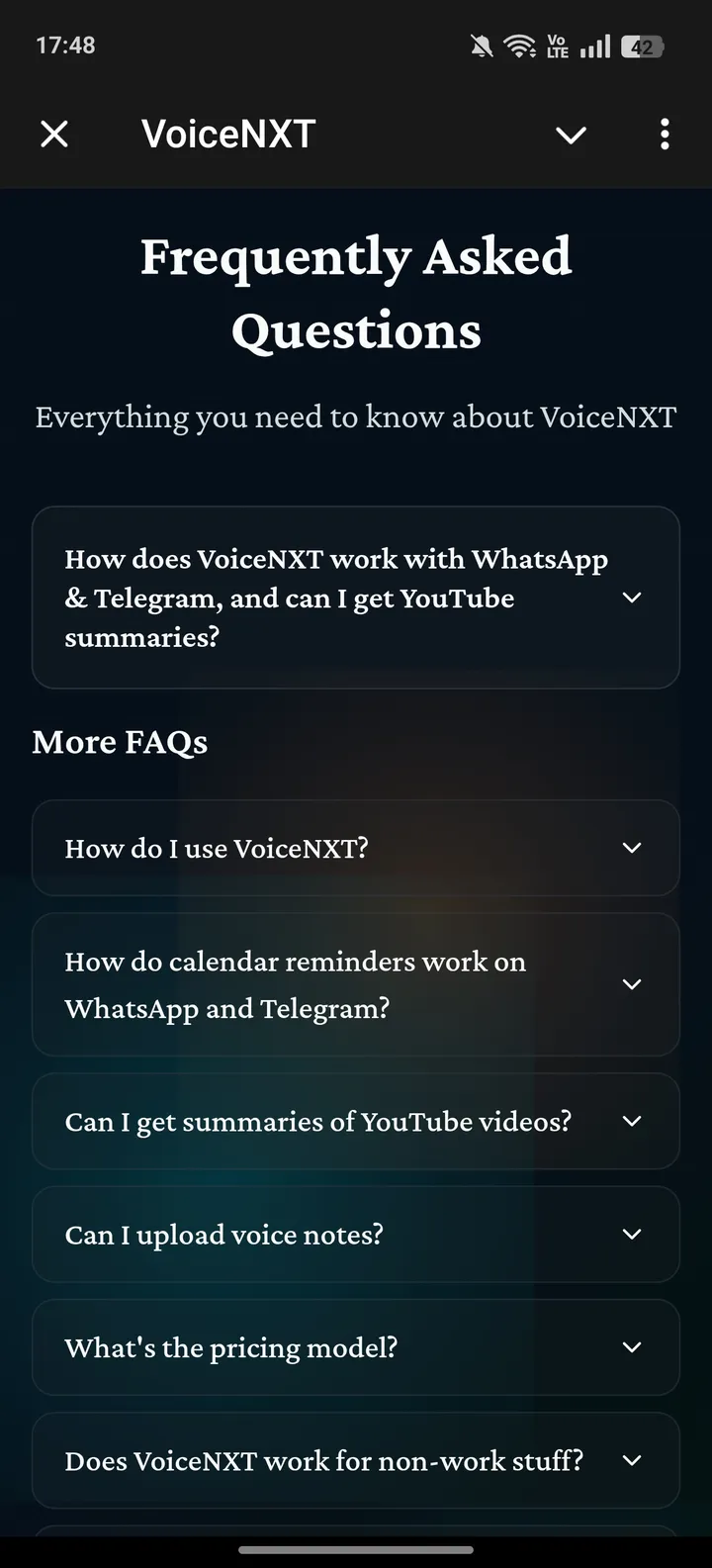
Task: Close the VoiceNXT web page
Action: click(54, 134)
